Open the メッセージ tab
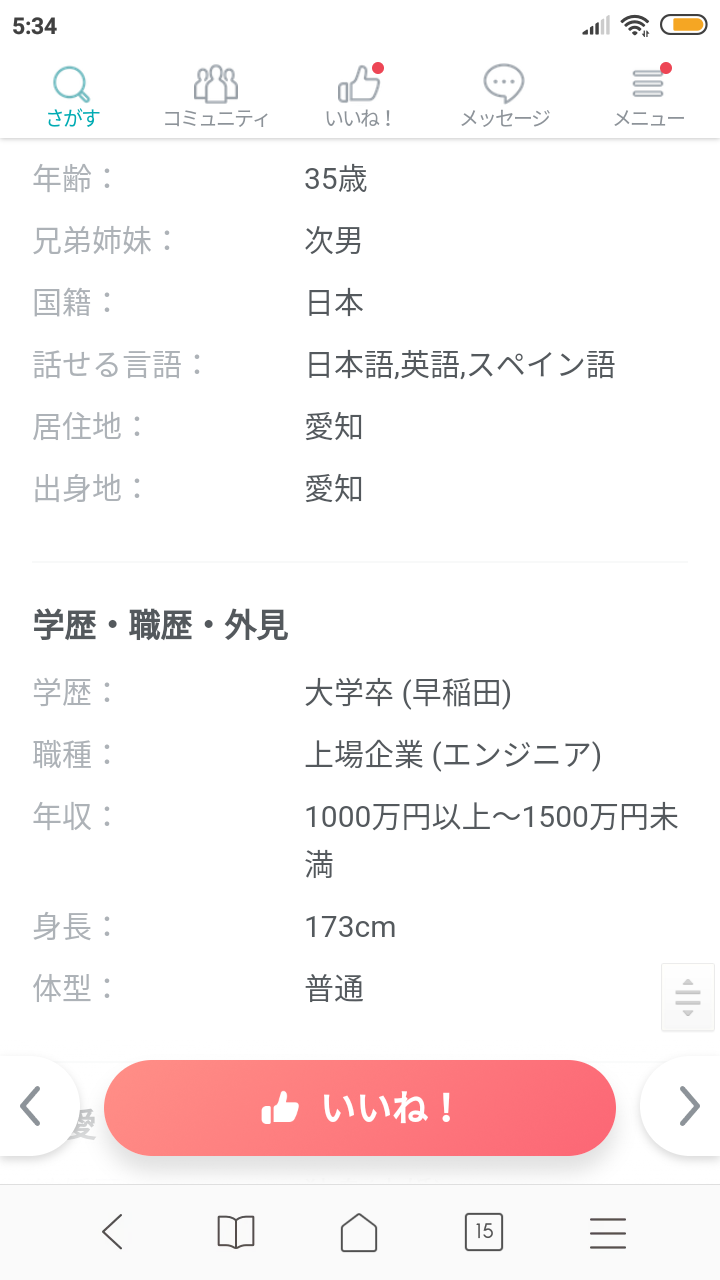 point(504,97)
